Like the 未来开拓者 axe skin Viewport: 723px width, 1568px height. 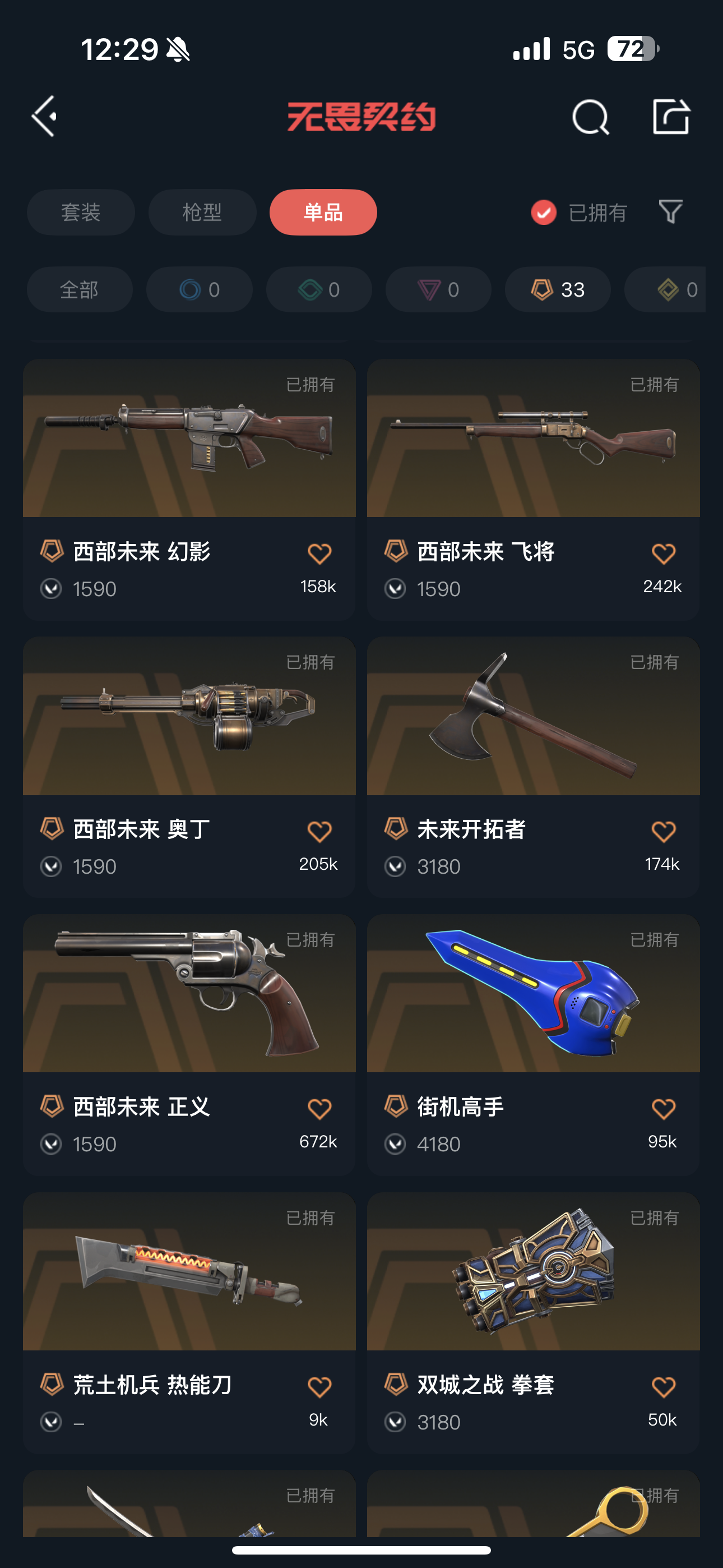pos(662,831)
